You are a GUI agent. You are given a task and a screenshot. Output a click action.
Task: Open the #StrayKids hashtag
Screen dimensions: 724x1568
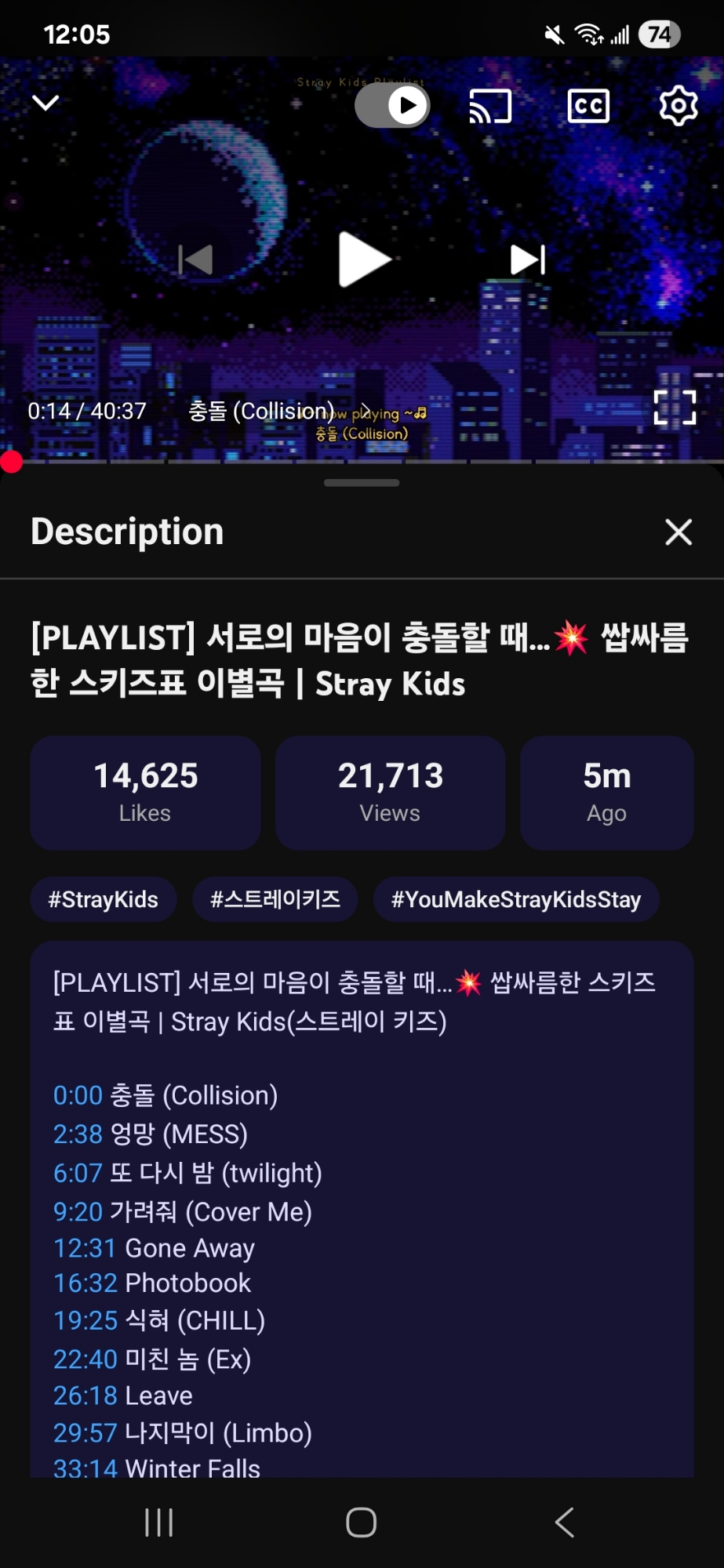pyautogui.click(x=104, y=899)
